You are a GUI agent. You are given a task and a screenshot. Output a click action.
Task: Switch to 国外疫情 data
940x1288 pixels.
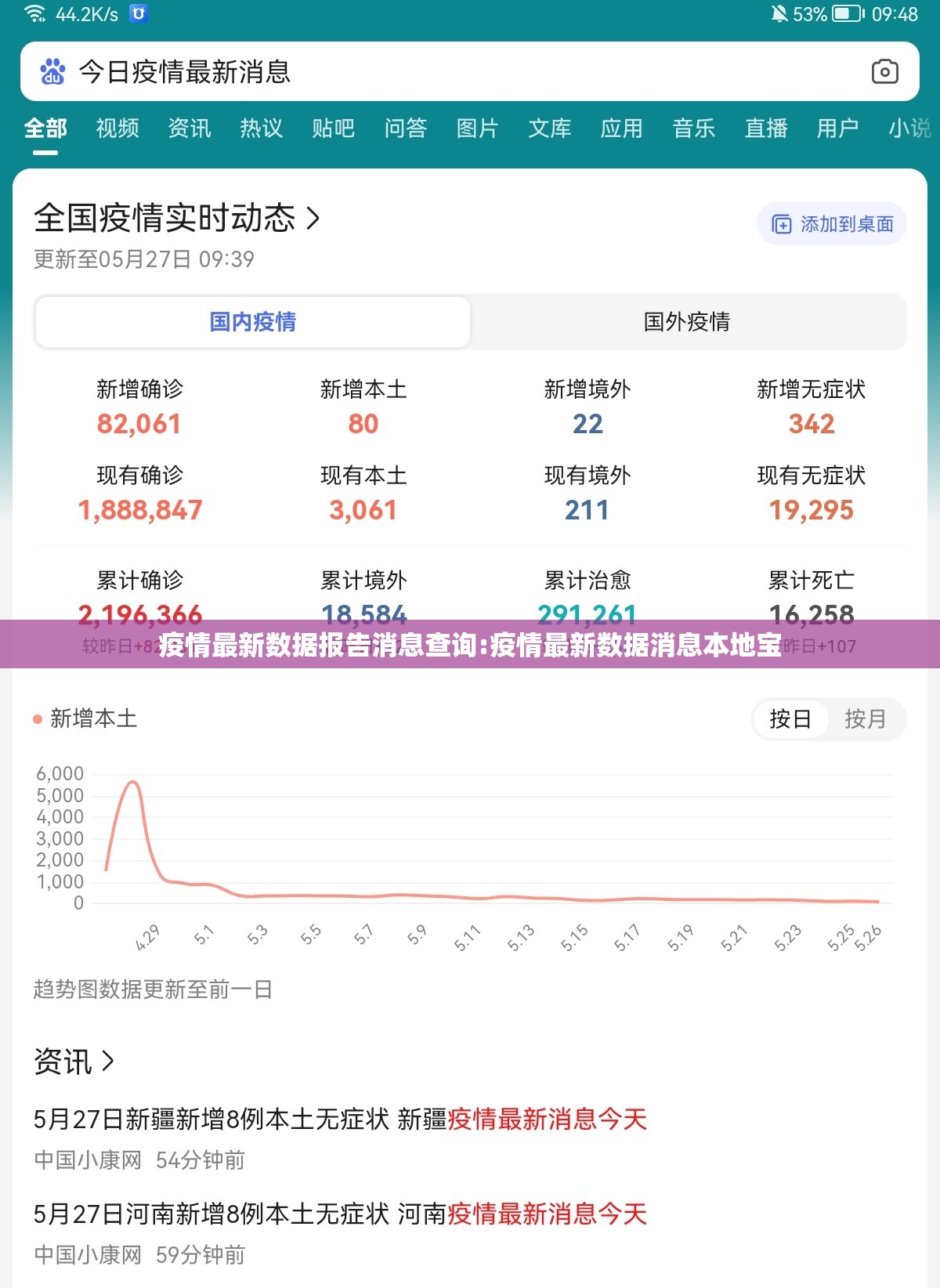coord(686,322)
